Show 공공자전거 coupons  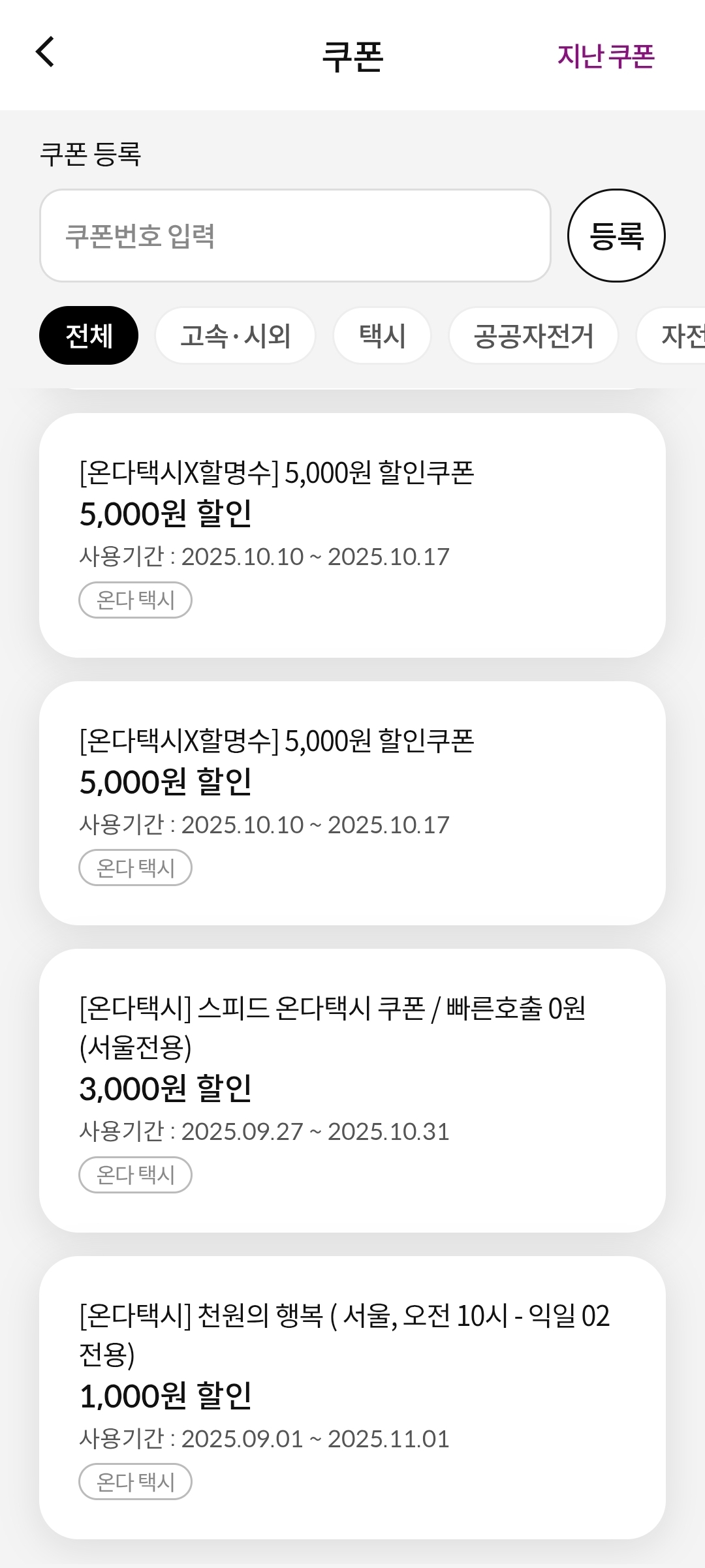pos(533,335)
